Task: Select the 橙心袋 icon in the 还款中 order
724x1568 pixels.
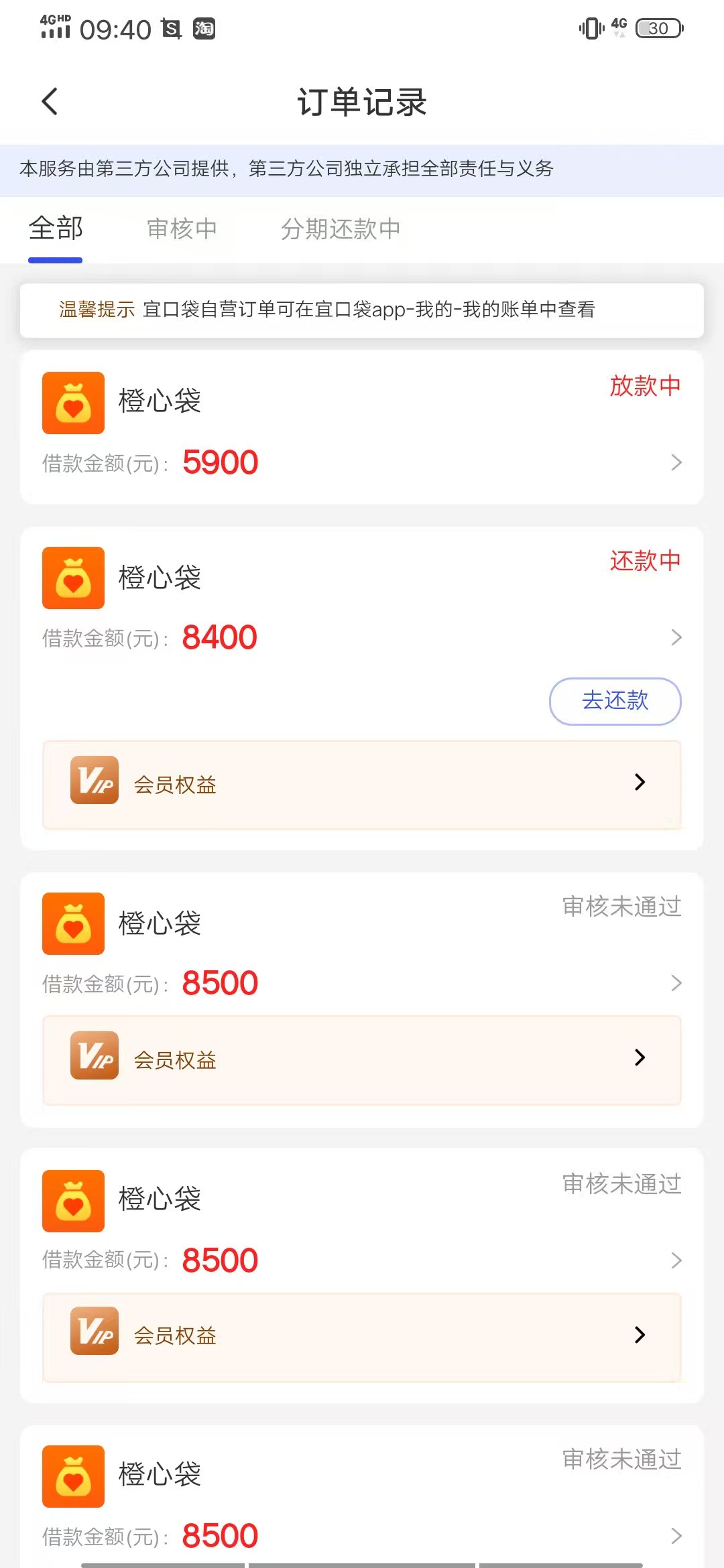Action: point(73,578)
